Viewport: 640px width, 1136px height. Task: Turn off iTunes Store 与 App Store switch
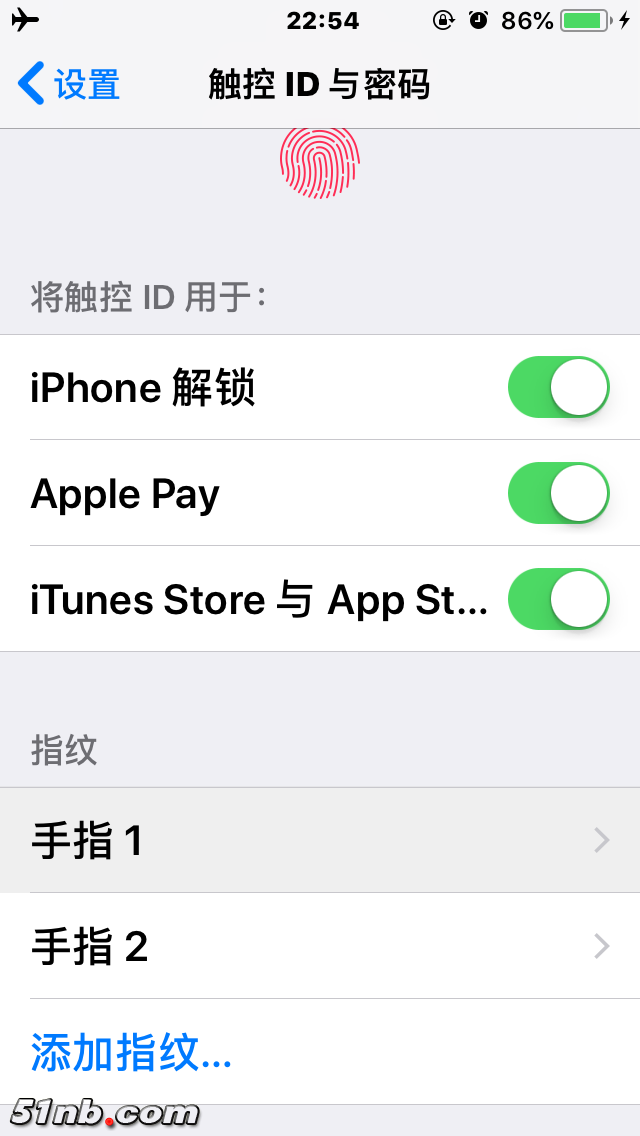click(558, 599)
